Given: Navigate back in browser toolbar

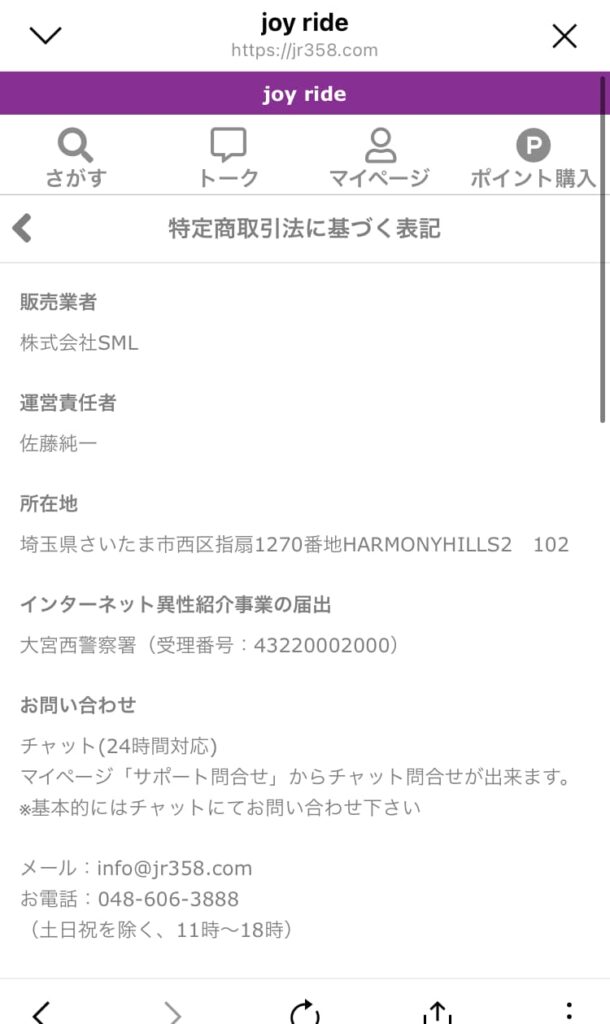Looking at the screenshot, I should (40, 1010).
